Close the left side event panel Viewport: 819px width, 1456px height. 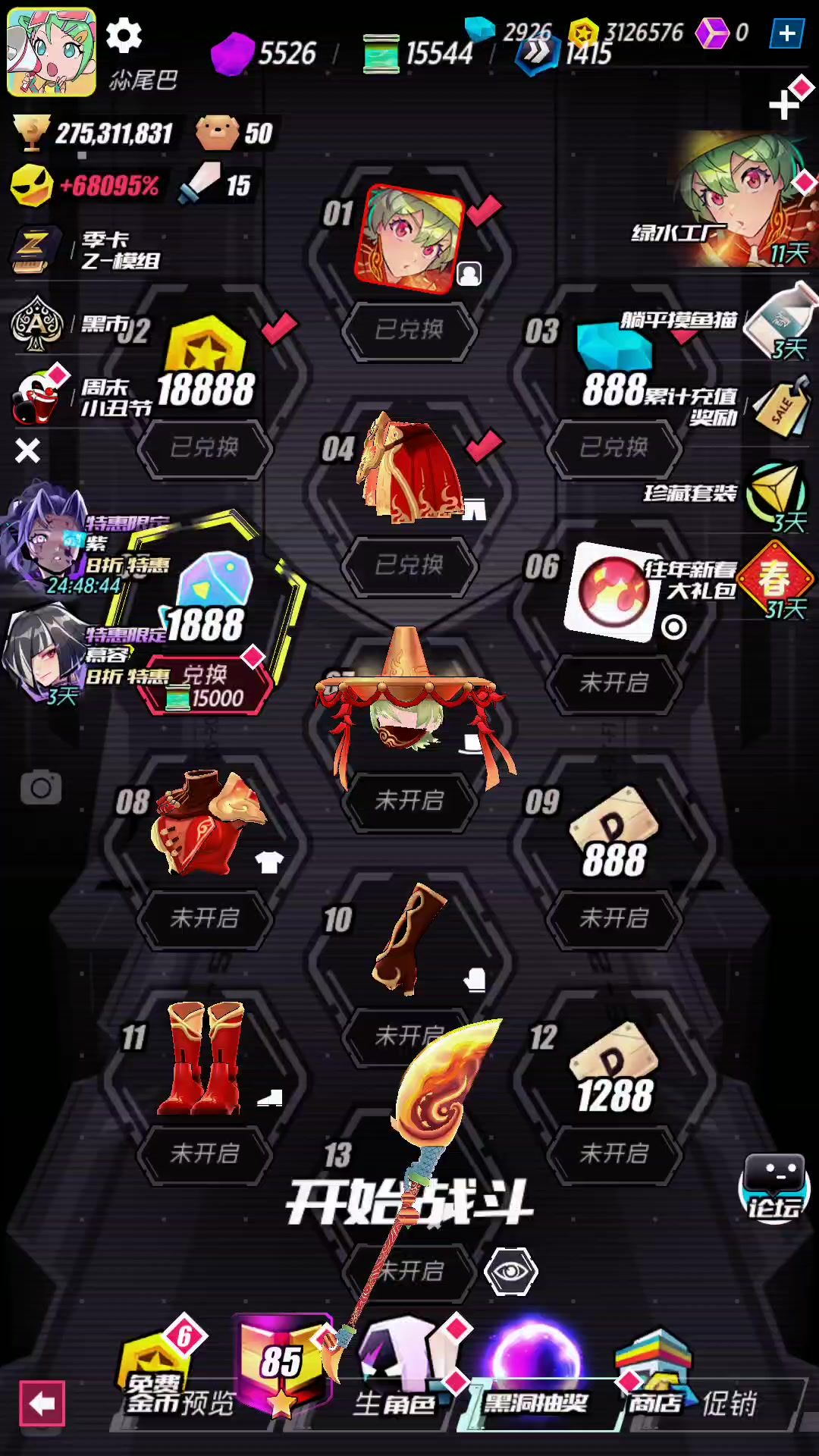(28, 451)
